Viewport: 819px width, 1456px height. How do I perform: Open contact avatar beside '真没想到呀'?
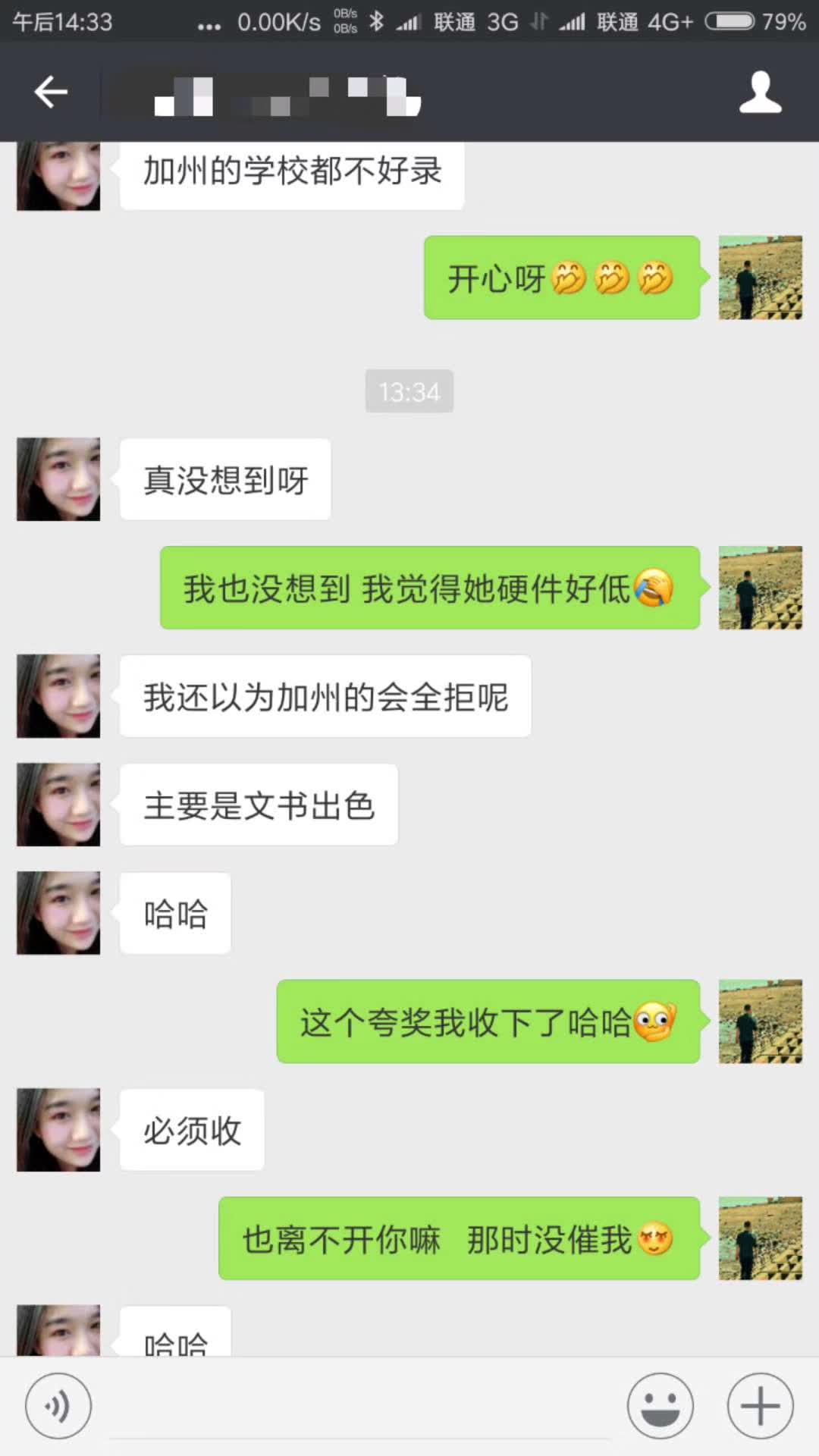point(58,479)
